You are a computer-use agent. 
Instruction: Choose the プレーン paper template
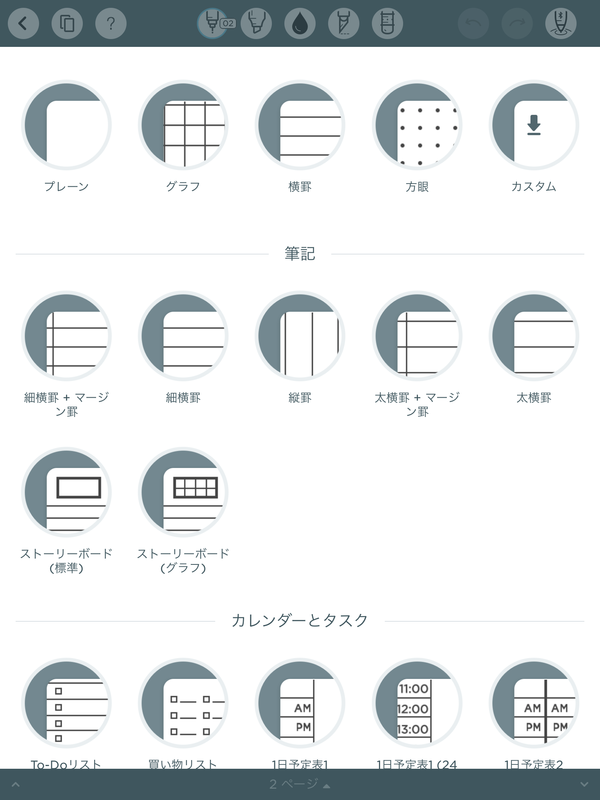(66, 126)
